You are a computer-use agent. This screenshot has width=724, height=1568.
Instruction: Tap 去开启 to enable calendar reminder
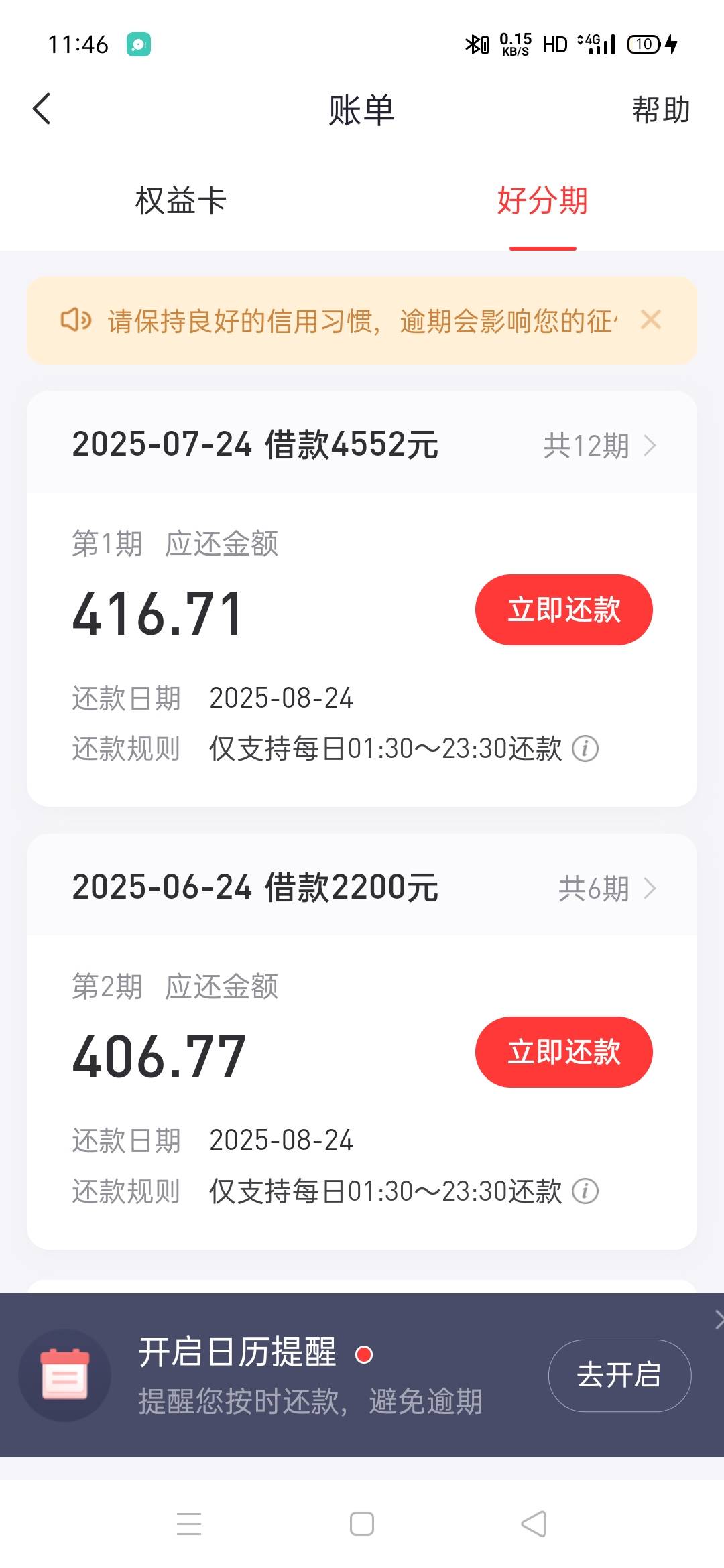[x=619, y=1376]
